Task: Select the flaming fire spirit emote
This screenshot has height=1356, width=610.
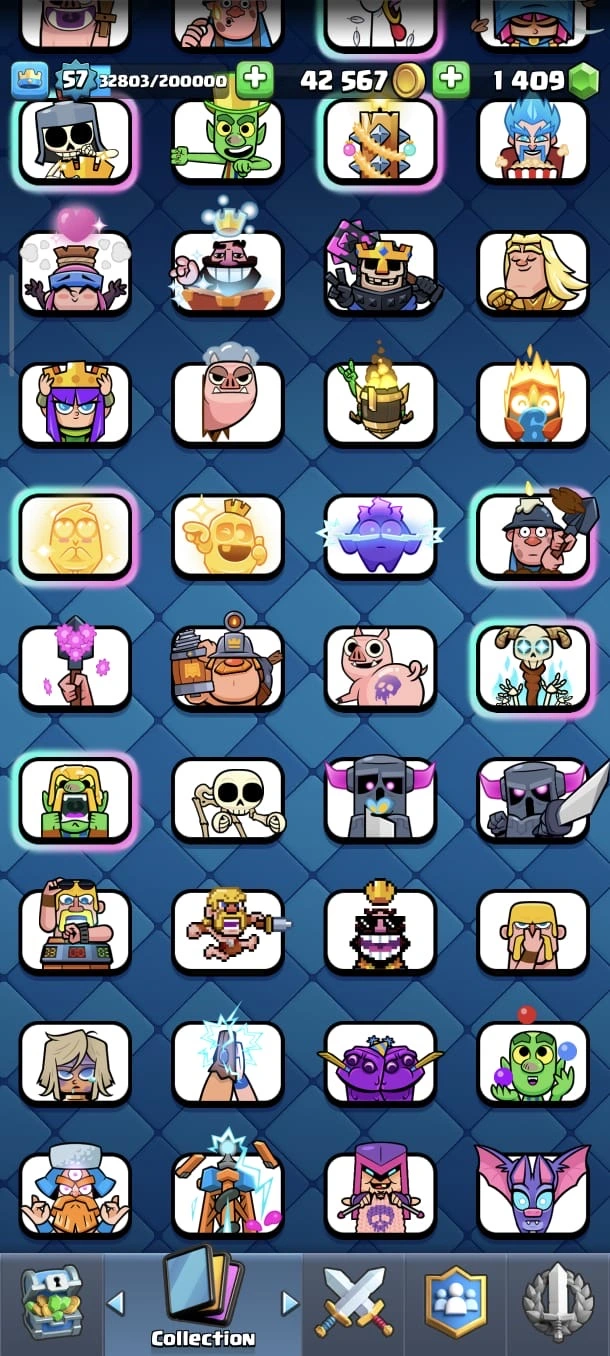Action: 533,404
